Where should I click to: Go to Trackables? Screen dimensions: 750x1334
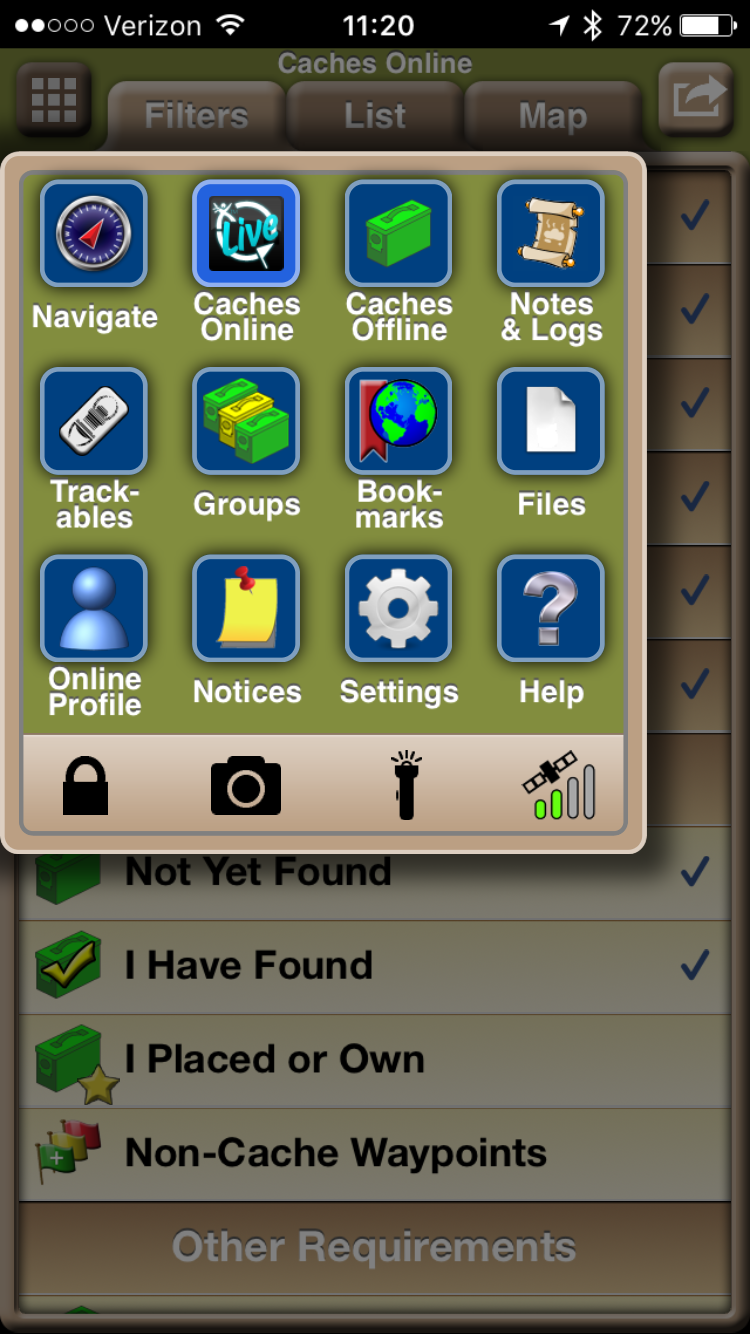click(x=94, y=421)
